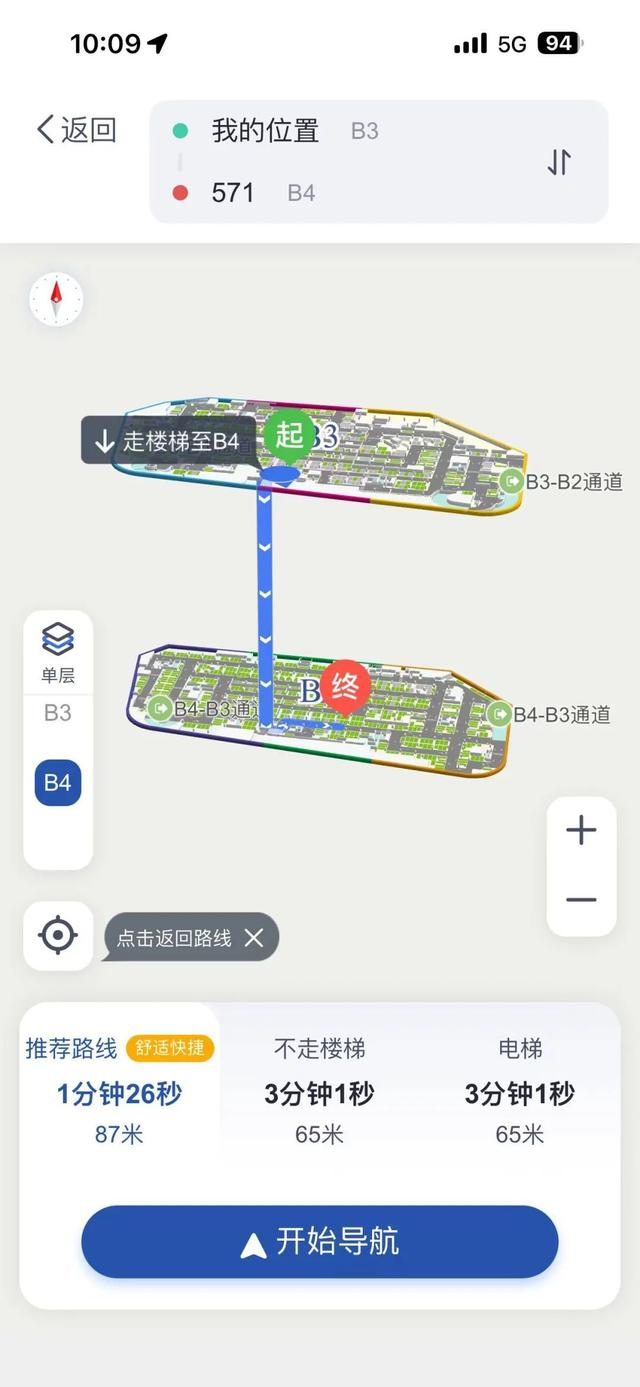
Task: Choose the 不走楼梯 route option
Action: (x=319, y=1090)
